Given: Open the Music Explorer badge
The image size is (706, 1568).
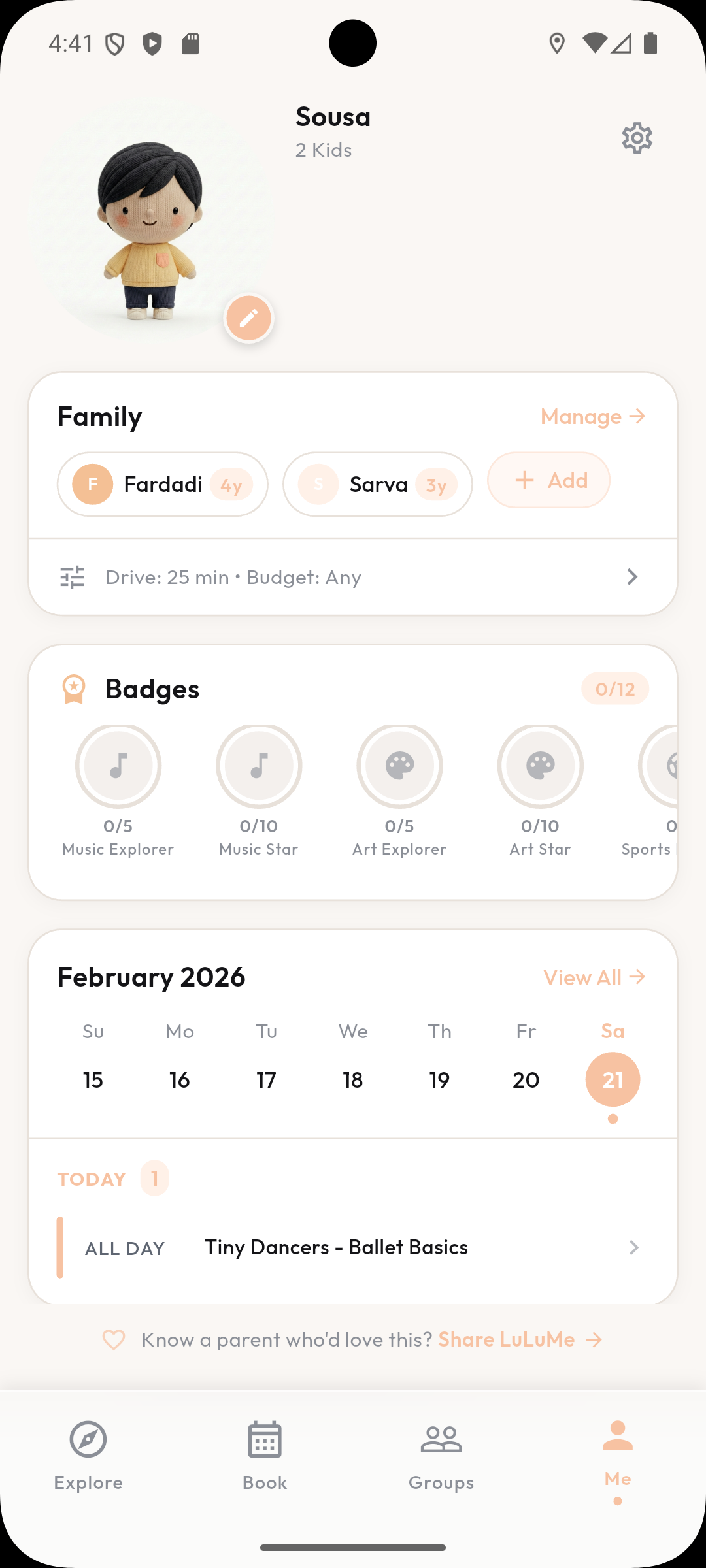Looking at the screenshot, I should [118, 766].
